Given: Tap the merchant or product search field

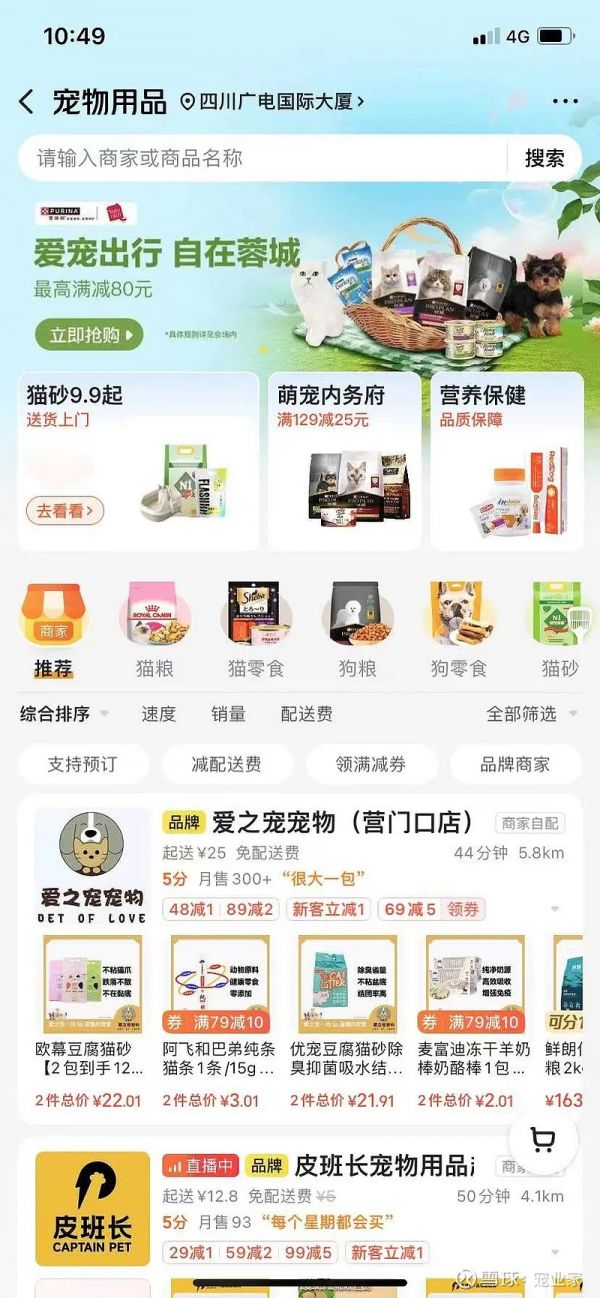Looking at the screenshot, I should pos(260,158).
